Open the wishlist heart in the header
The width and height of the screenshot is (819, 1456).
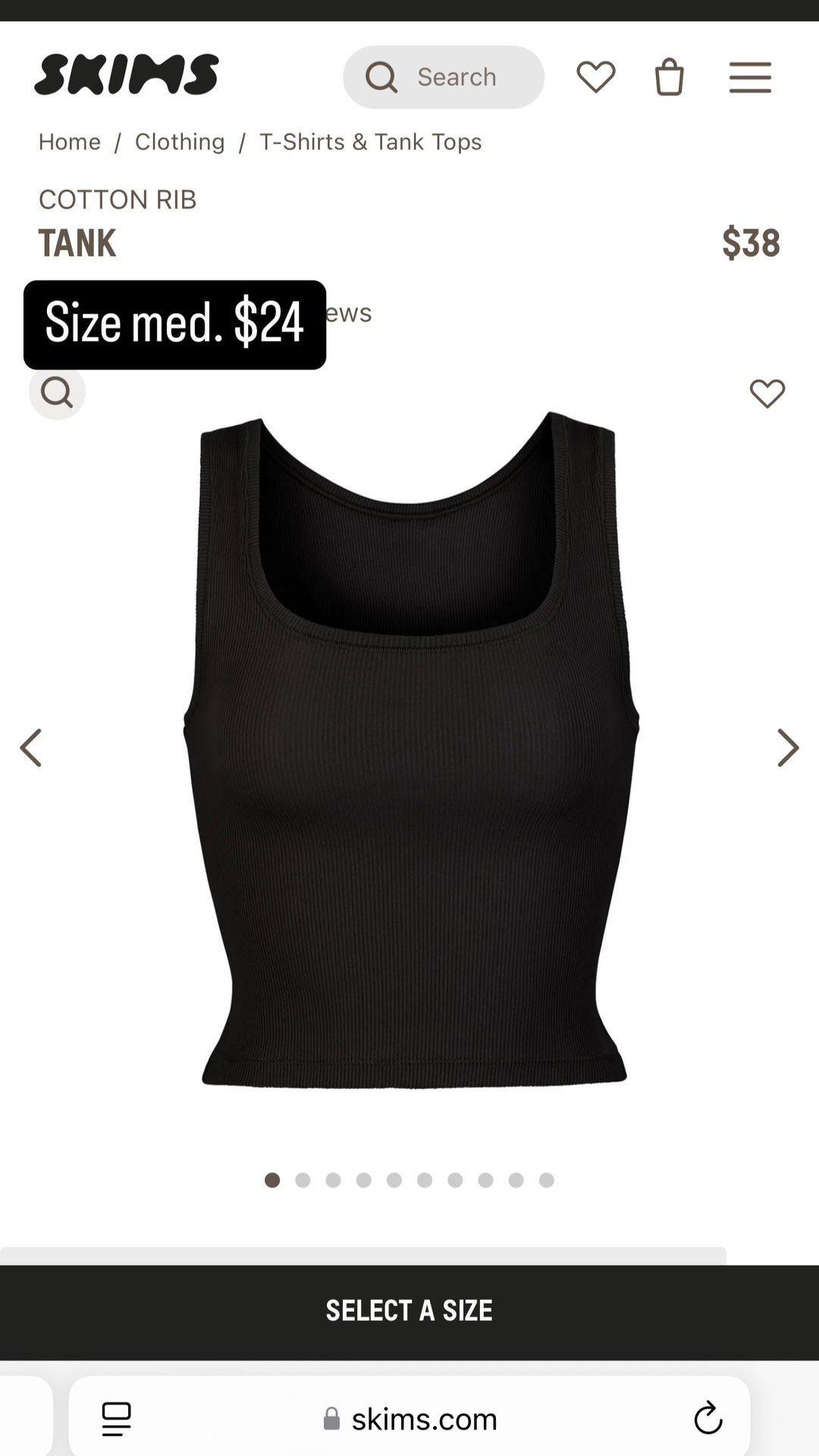pyautogui.click(x=595, y=77)
